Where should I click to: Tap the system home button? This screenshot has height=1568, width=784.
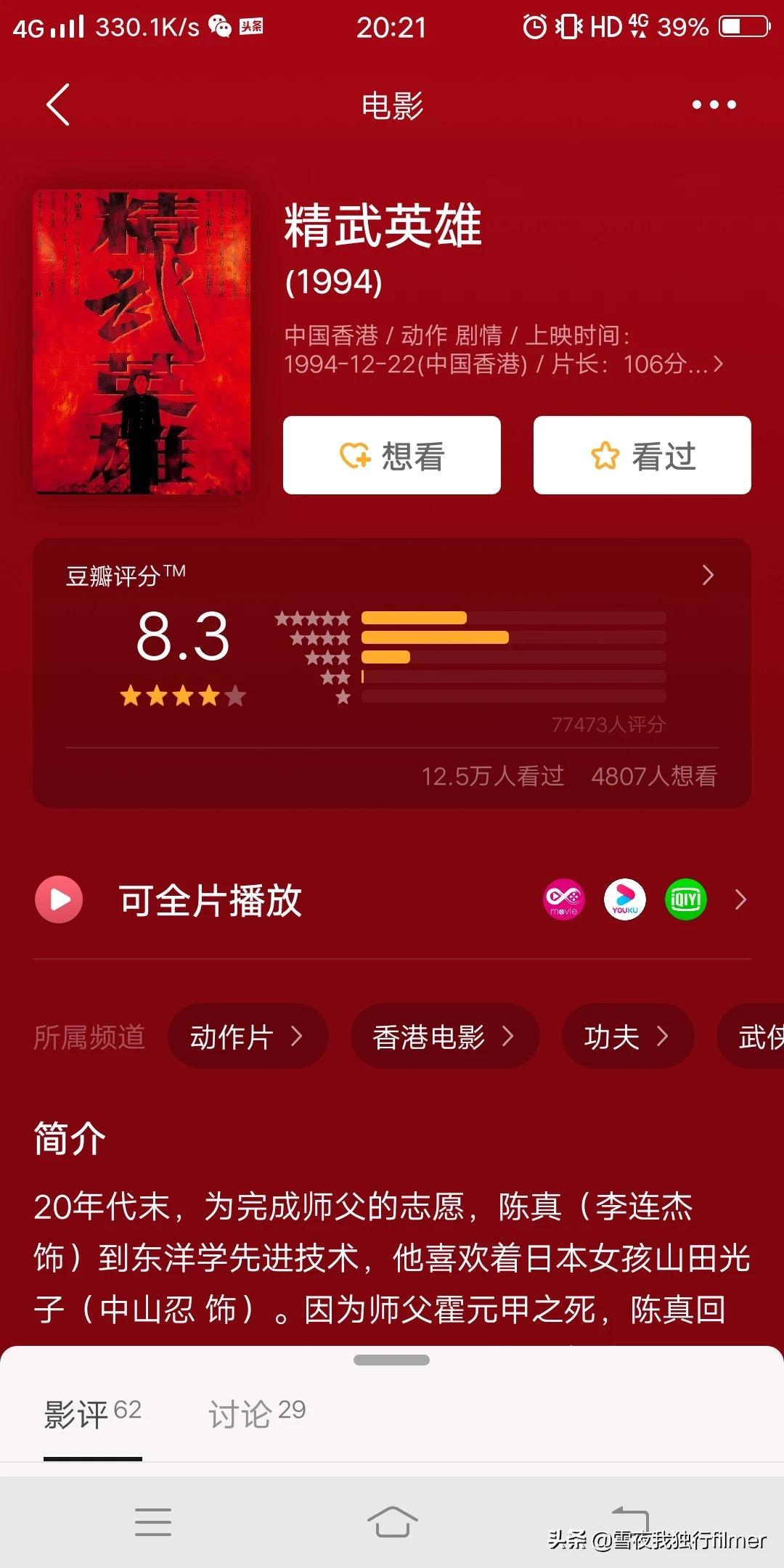(392, 1522)
